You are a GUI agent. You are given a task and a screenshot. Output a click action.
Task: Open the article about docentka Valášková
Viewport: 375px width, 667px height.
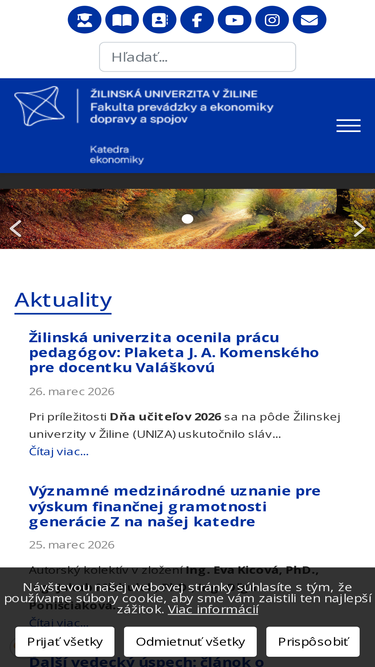coord(174,353)
